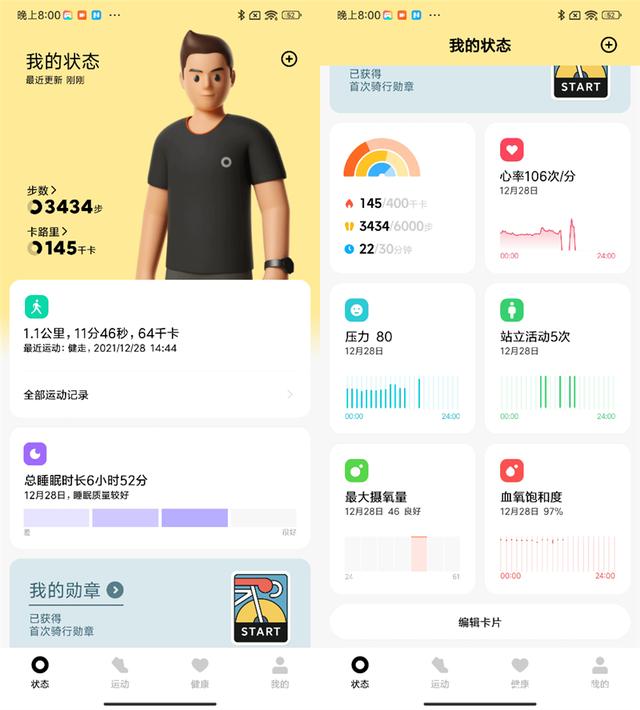View the 最大摄氧量 card
The width and height of the screenshot is (640, 710).
(x=402, y=518)
